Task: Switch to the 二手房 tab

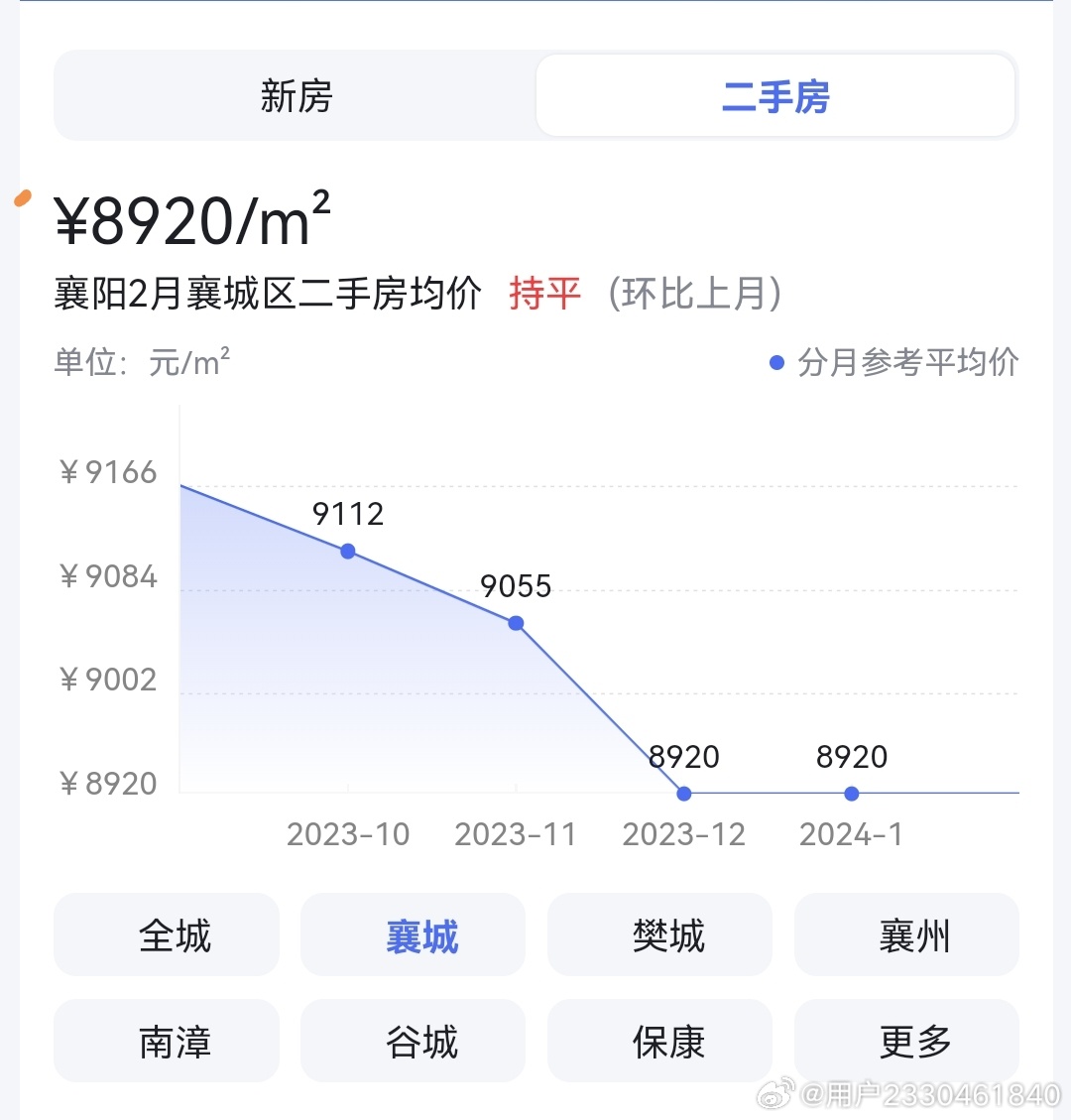Action: [x=776, y=95]
